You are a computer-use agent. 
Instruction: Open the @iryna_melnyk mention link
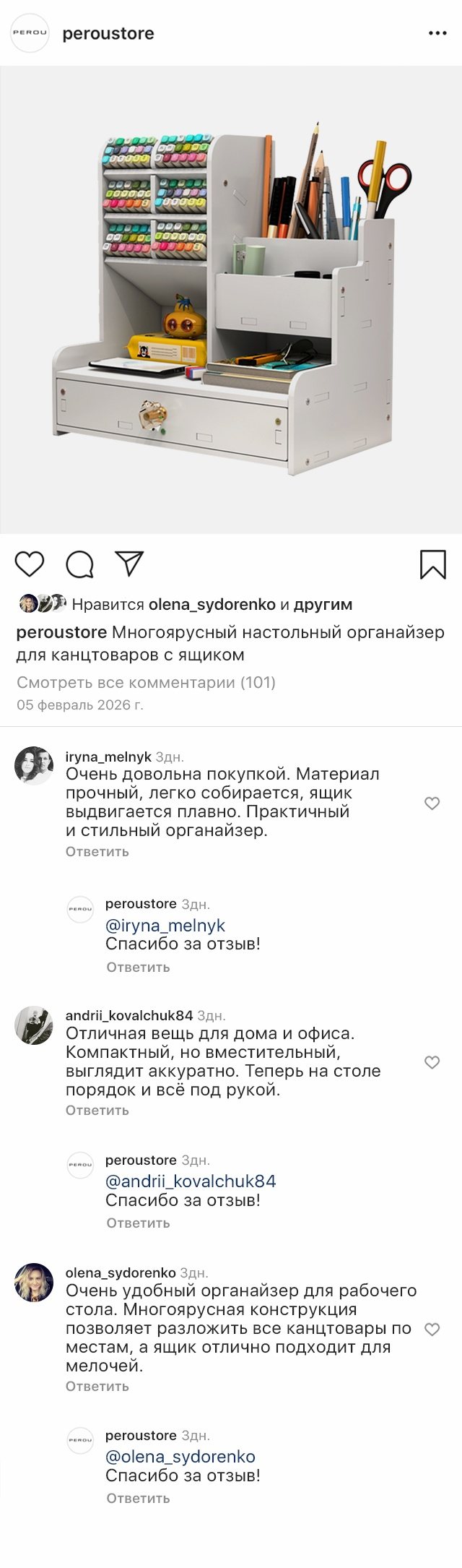[165, 925]
